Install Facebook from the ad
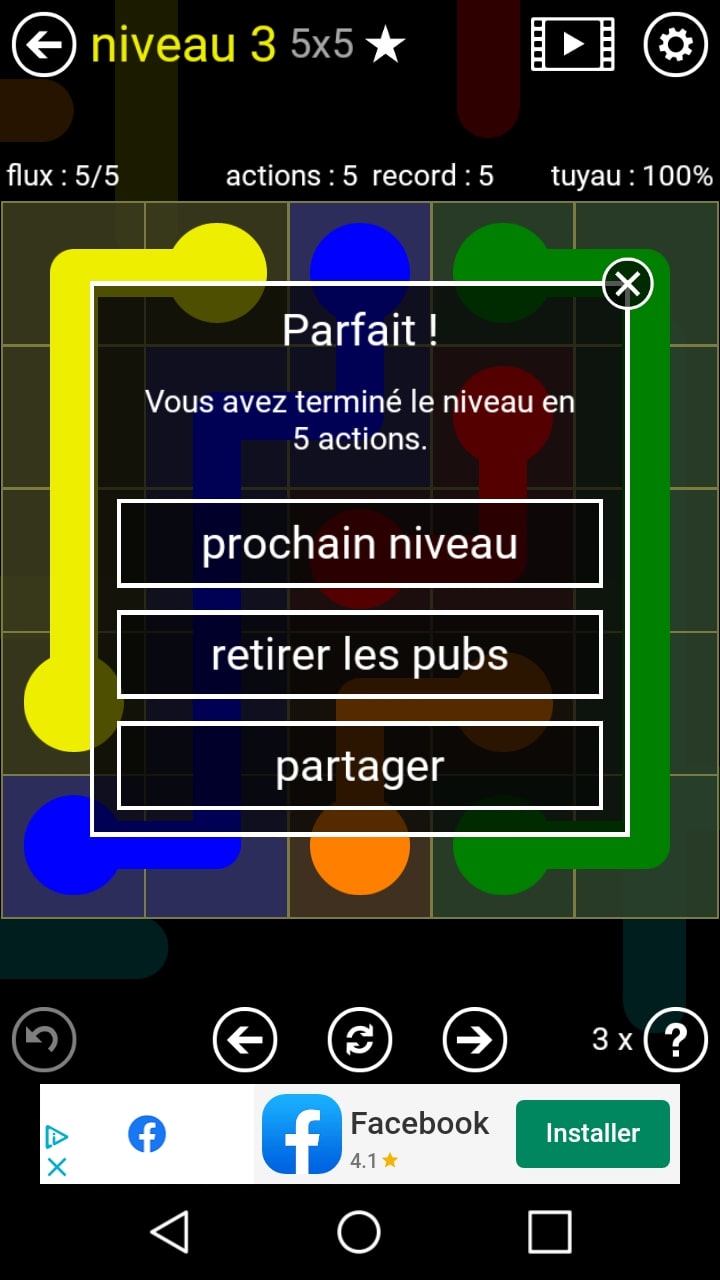This screenshot has width=720, height=1280. click(x=592, y=1134)
